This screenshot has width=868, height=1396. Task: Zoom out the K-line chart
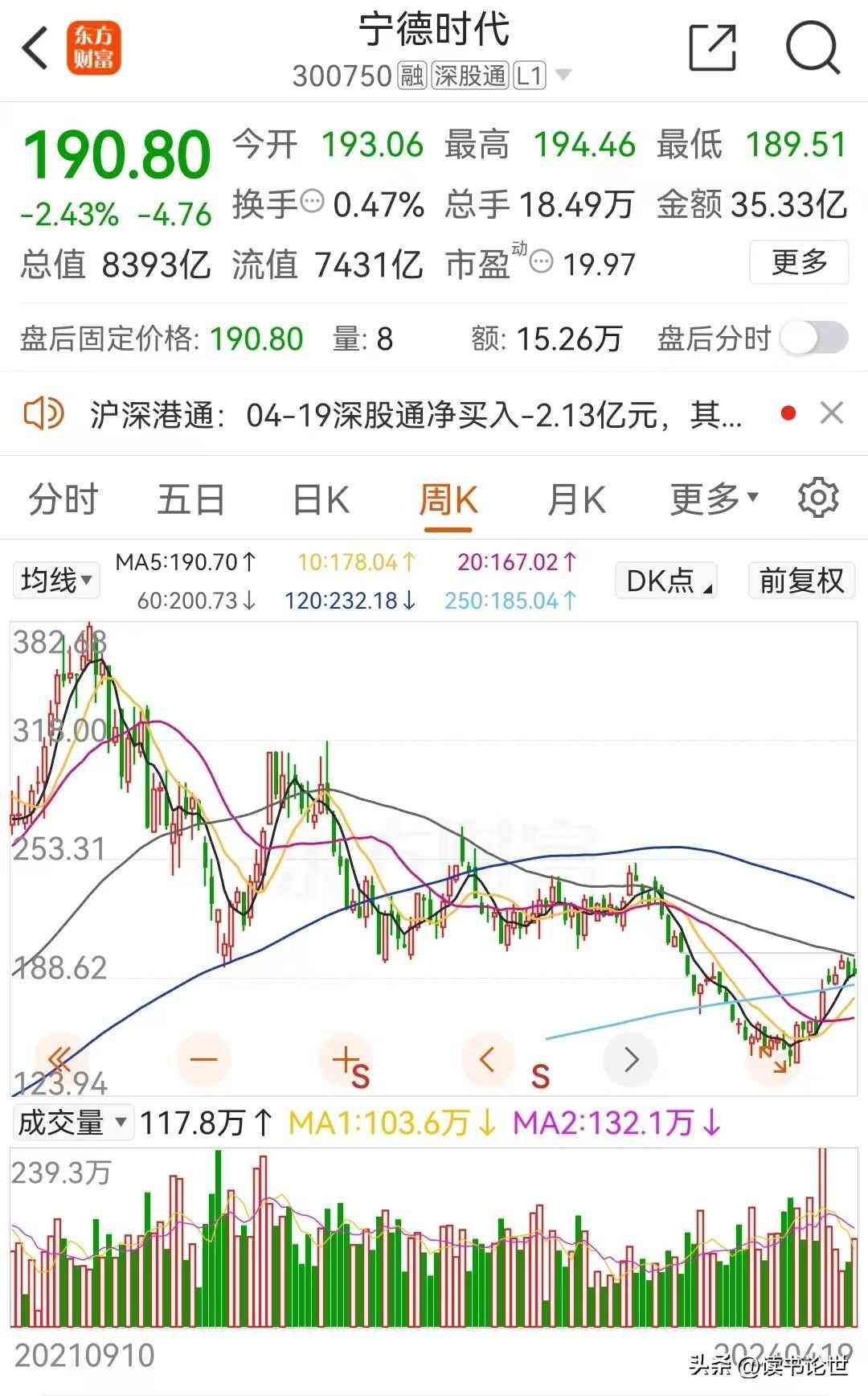pos(203,1059)
